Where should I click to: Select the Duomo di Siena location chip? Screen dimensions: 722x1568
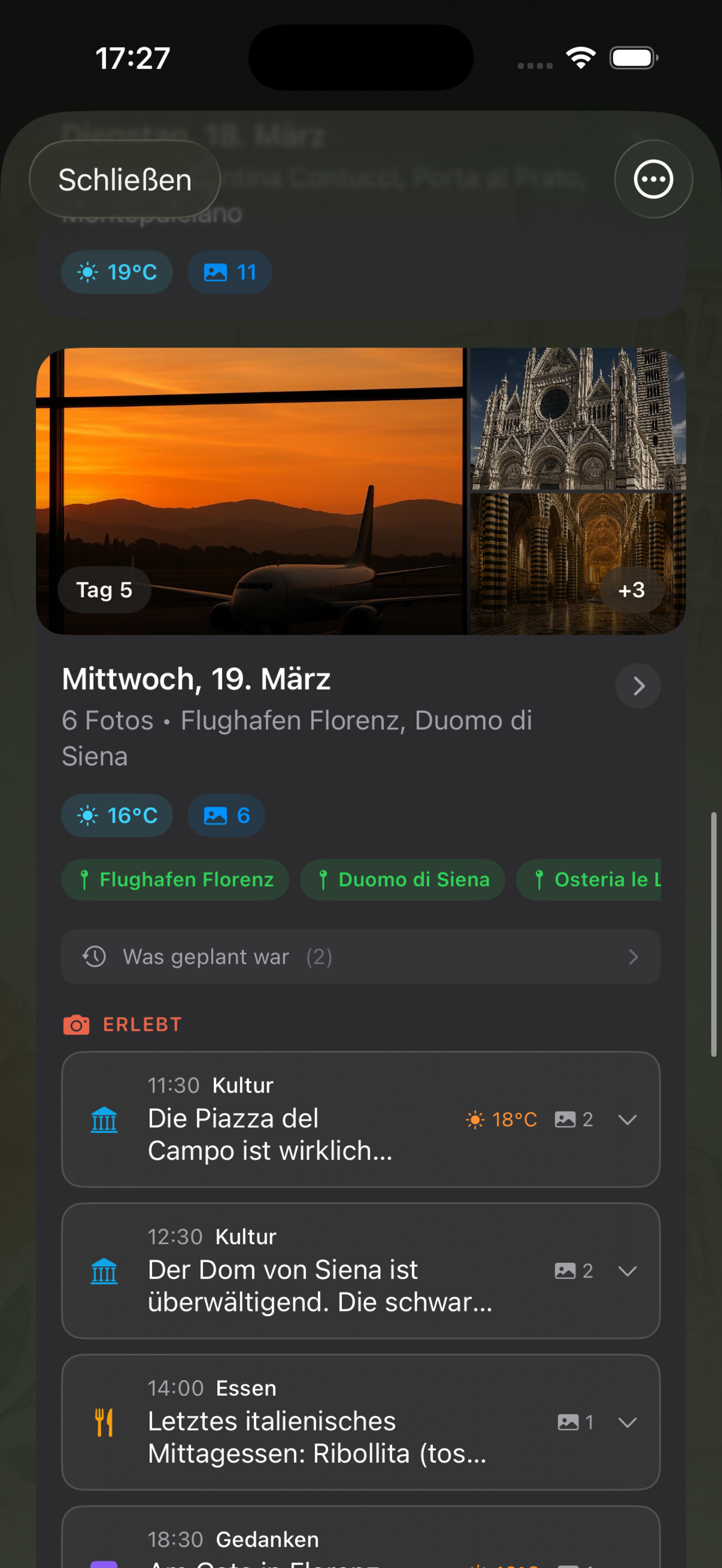(403, 880)
